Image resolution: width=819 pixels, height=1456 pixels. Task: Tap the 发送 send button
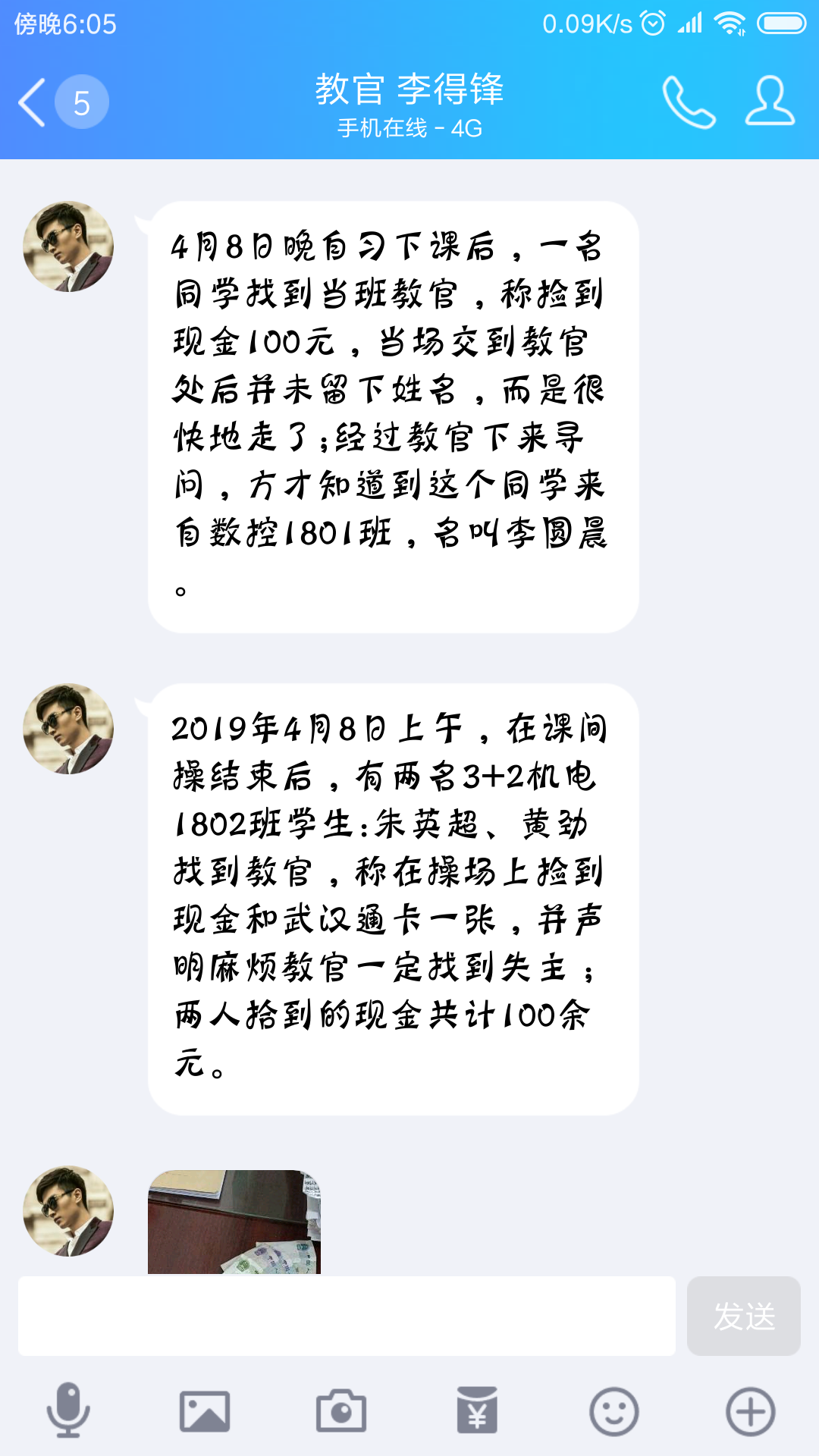point(743,1316)
